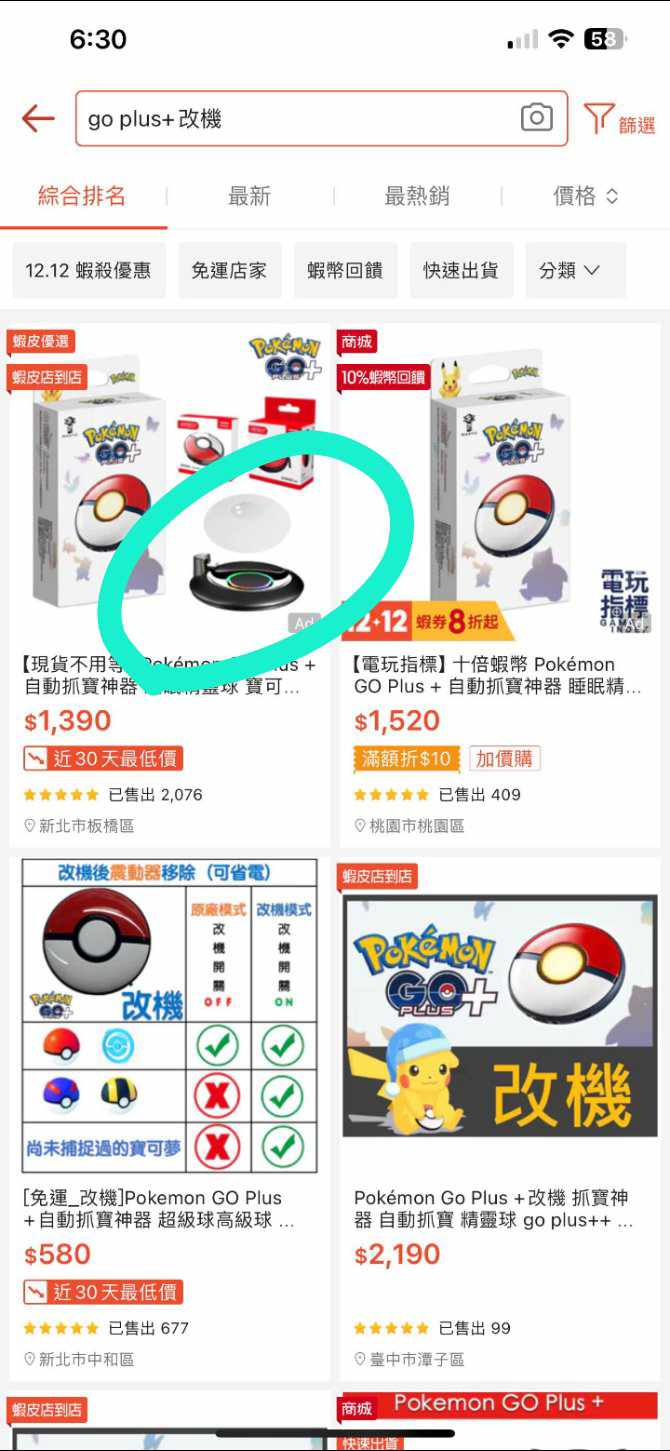Expand the 分類 dropdown
Viewport: 670px width, 1451px height.
click(570, 270)
